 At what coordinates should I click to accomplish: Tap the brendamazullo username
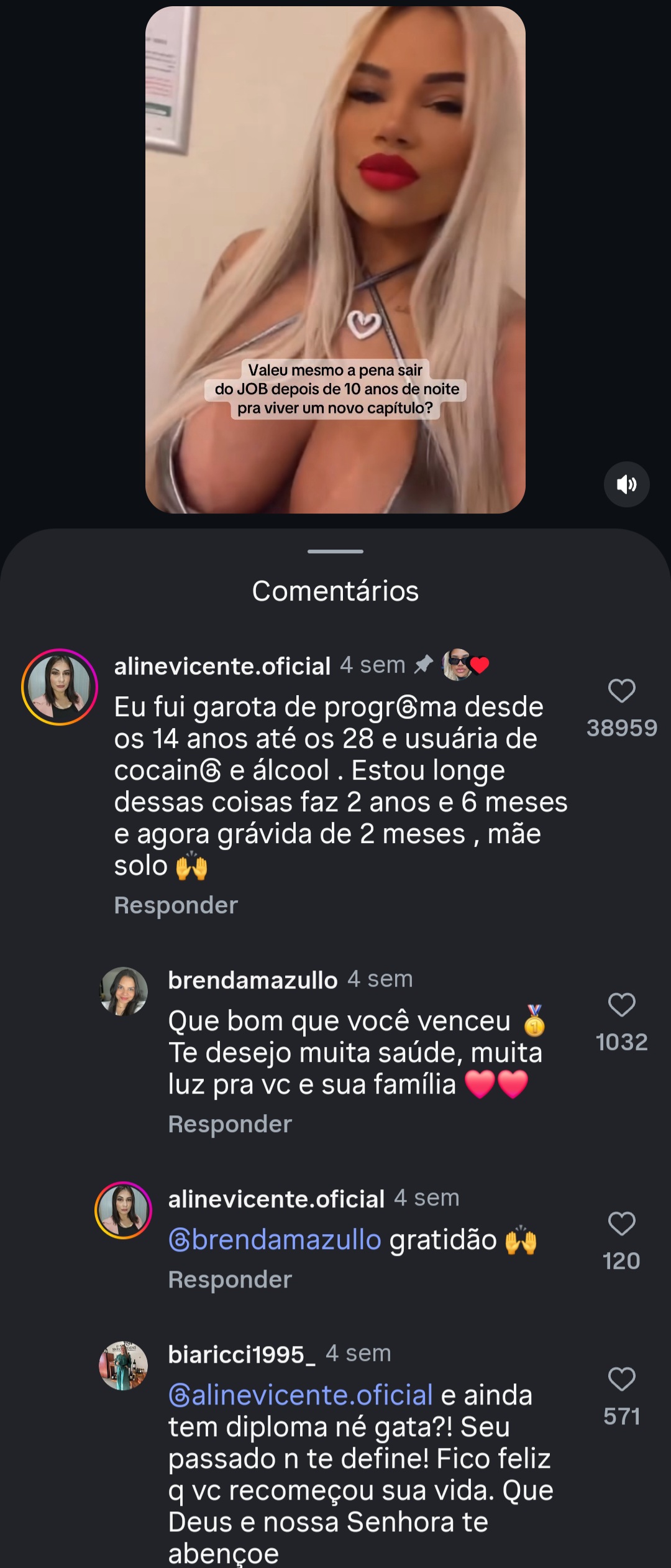point(252,980)
